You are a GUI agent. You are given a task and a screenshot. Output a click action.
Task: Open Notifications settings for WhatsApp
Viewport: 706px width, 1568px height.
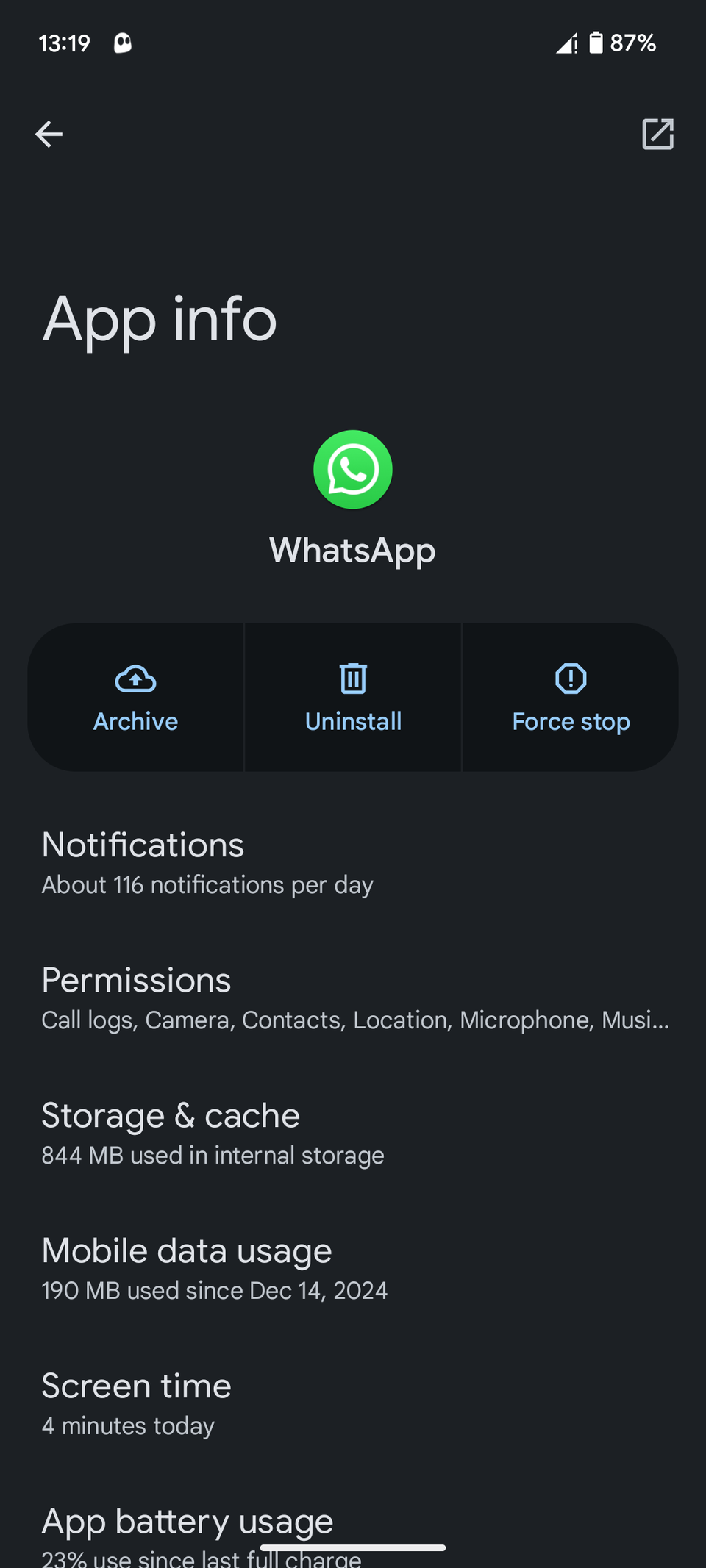click(x=353, y=864)
